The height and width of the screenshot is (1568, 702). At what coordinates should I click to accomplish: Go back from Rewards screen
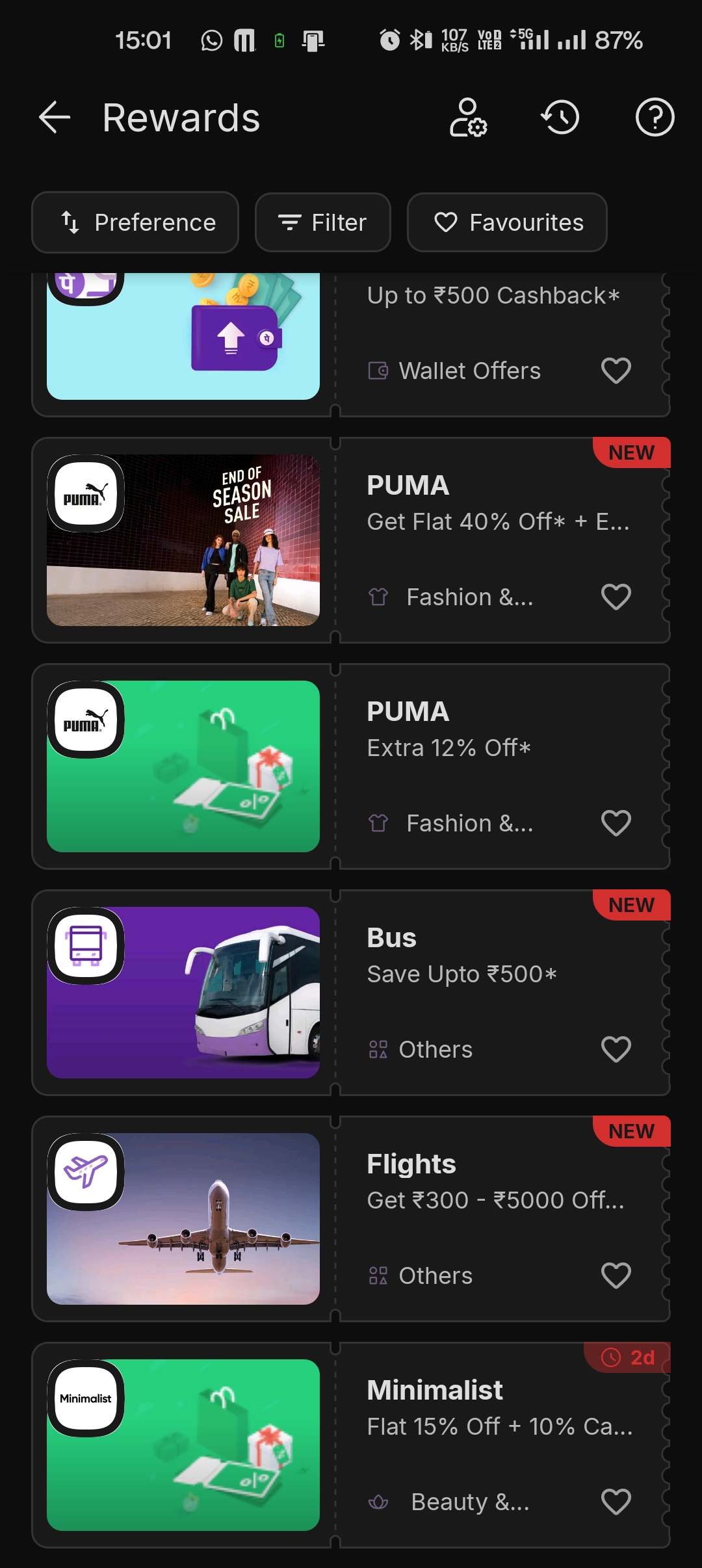pyautogui.click(x=55, y=118)
